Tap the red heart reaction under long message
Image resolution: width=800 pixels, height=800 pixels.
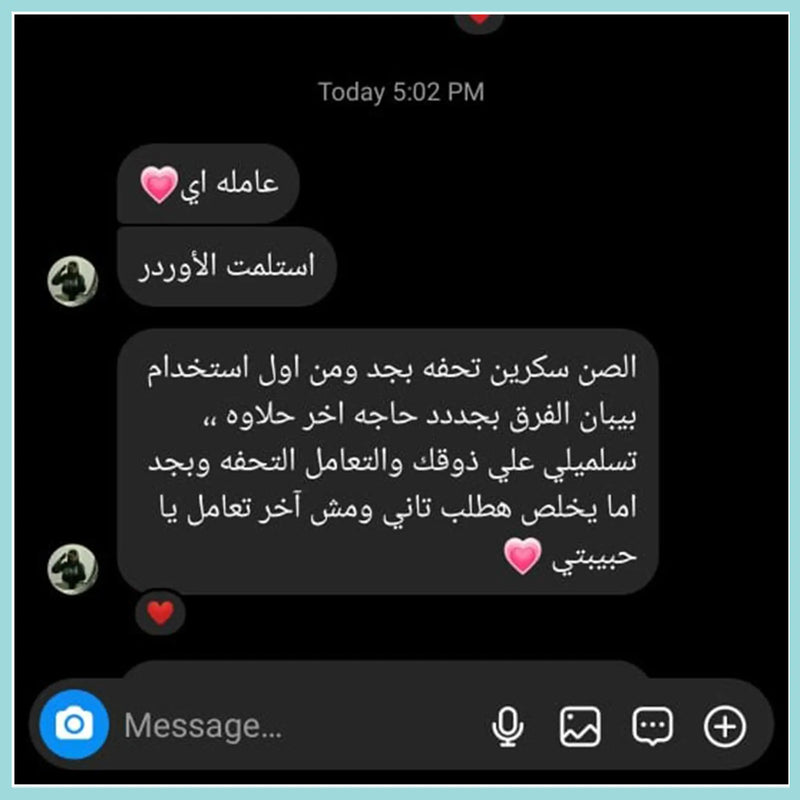tap(160, 613)
